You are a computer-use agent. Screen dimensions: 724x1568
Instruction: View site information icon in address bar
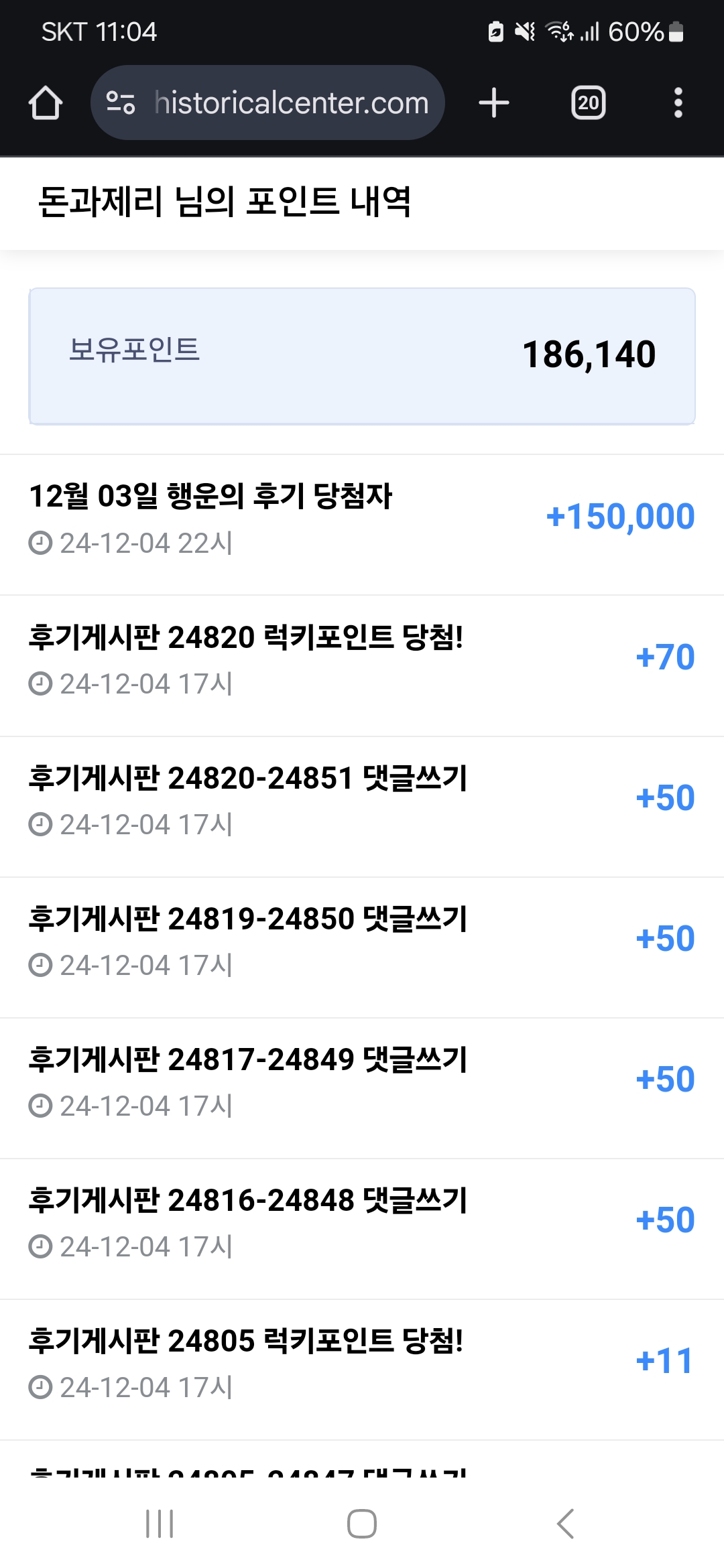point(121,103)
